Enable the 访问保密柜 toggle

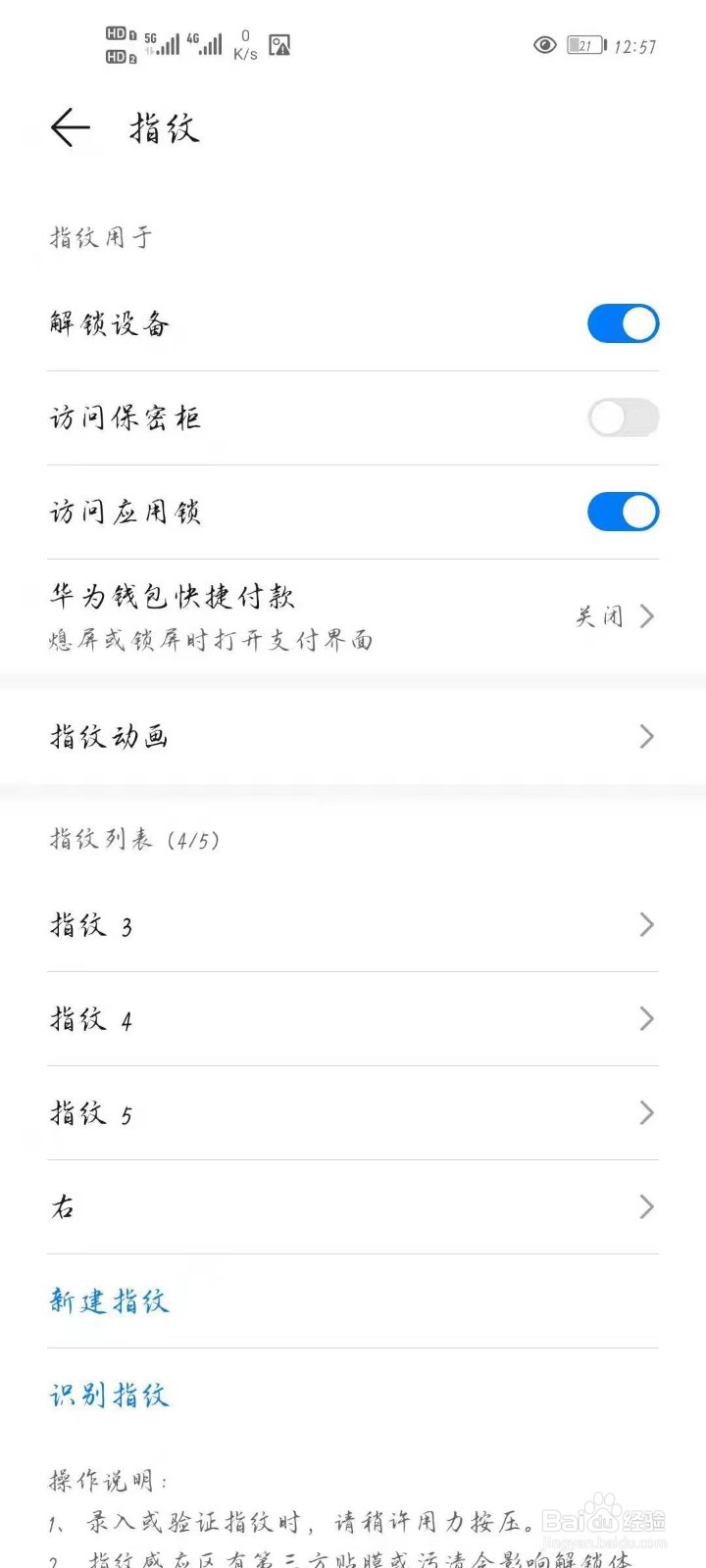click(x=623, y=417)
